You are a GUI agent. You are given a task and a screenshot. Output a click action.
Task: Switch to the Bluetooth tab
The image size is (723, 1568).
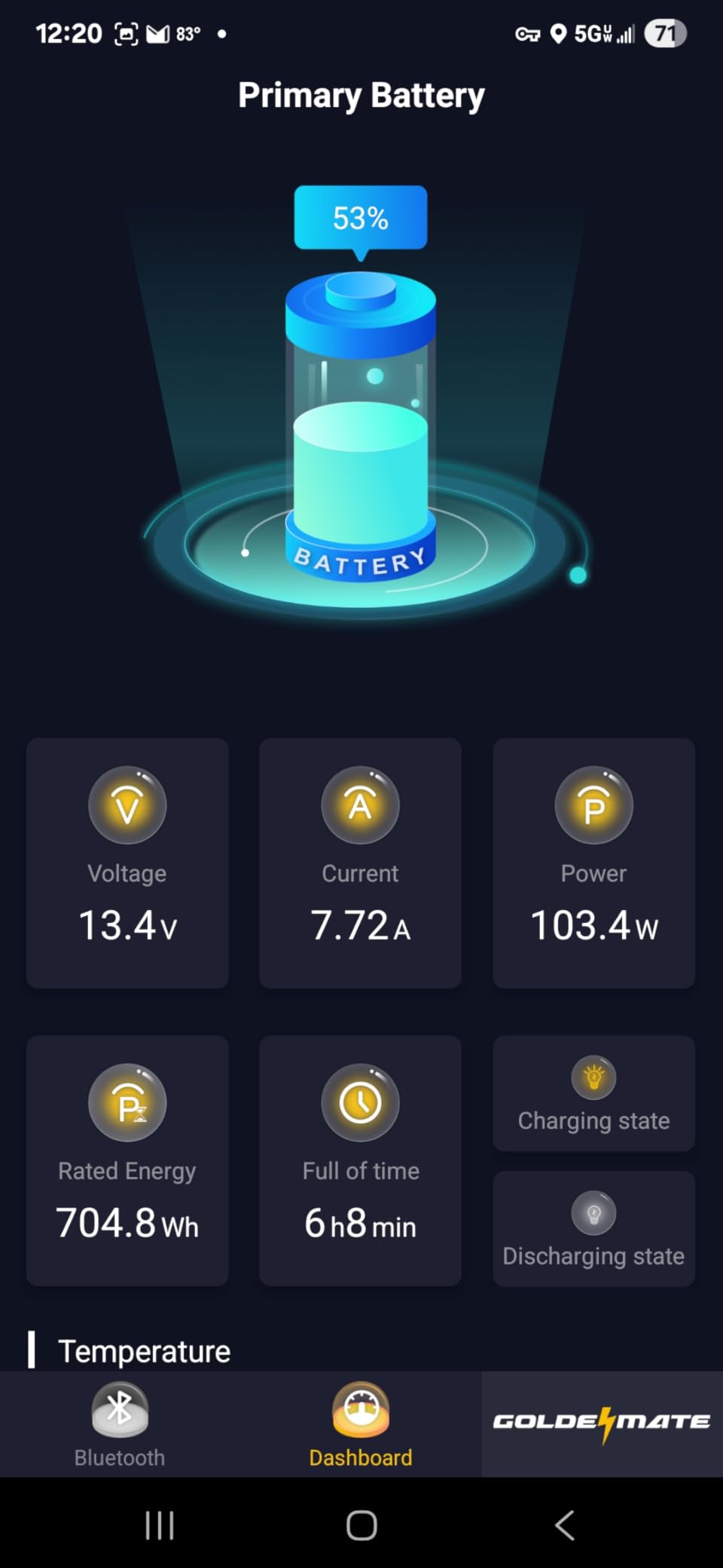[120, 1424]
